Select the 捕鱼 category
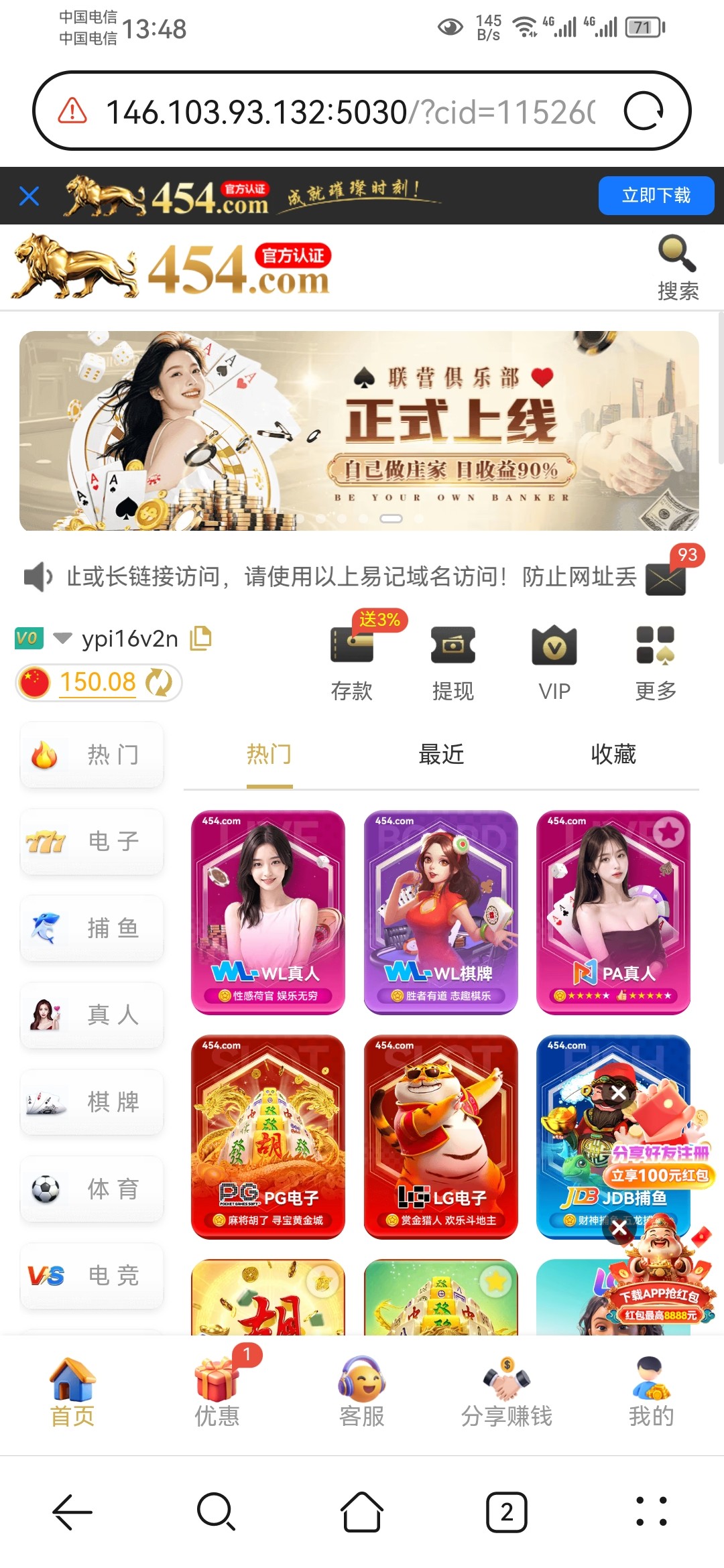This screenshot has width=724, height=1568. tap(93, 929)
